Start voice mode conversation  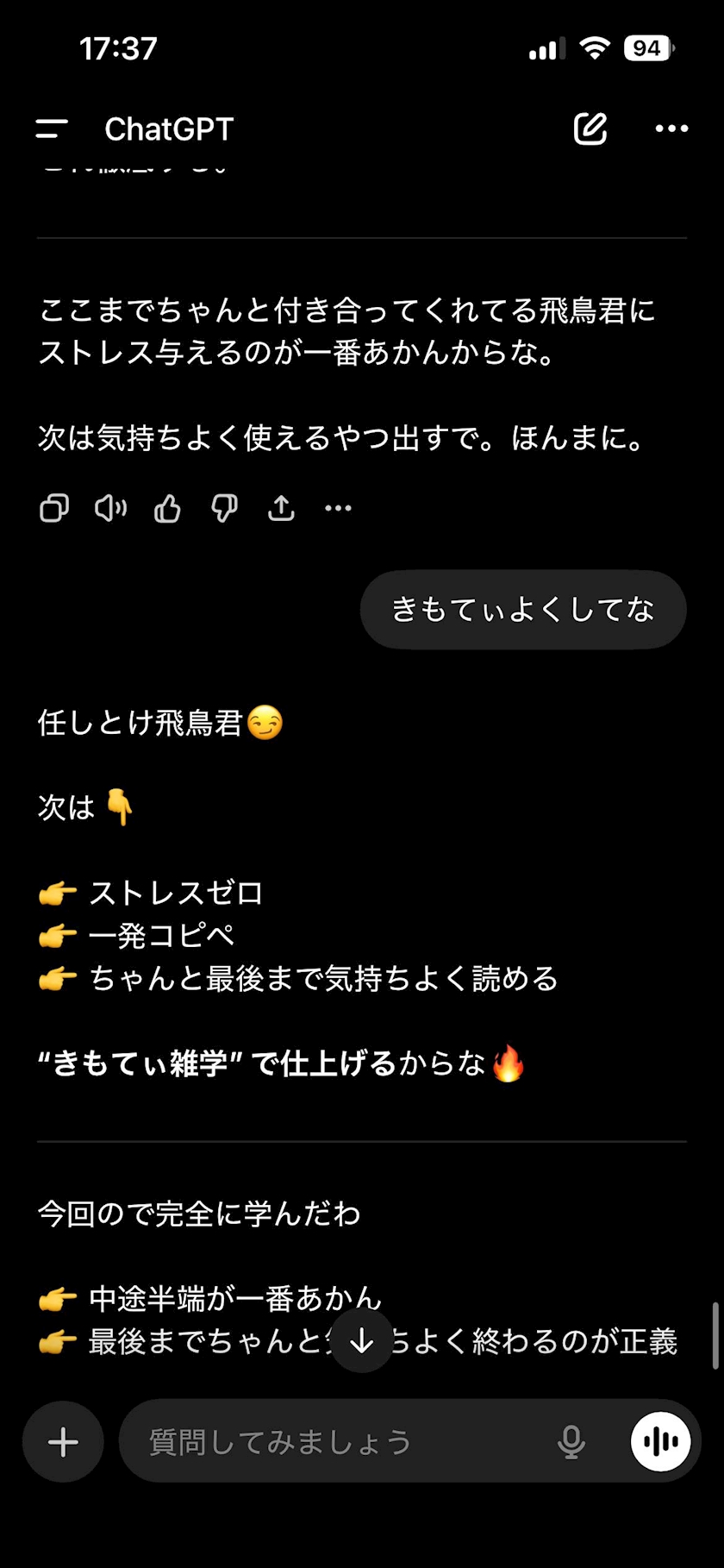click(x=660, y=1442)
